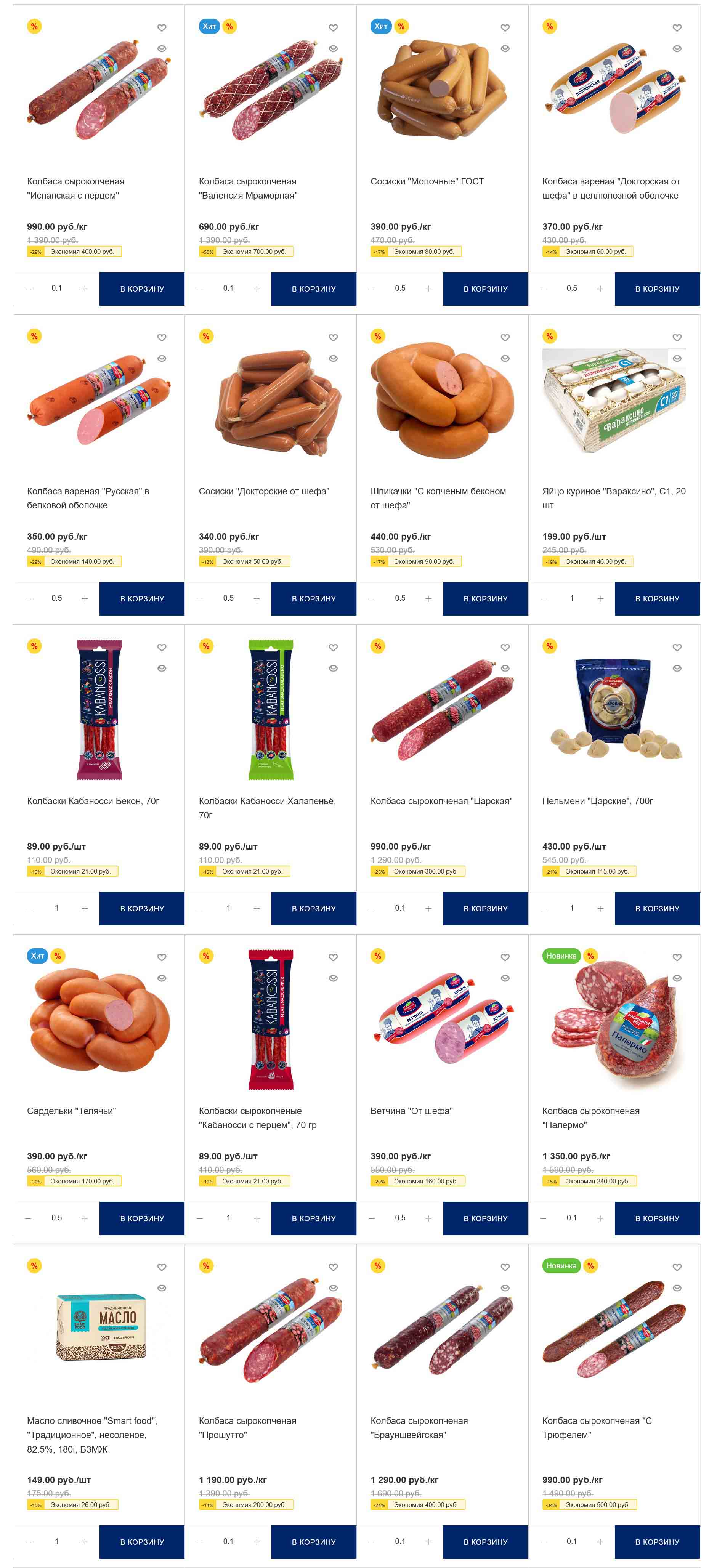The image size is (709, 1568).
Task: Increase quantity of Колбаса "Докторская от шефа"
Action: 600,289
